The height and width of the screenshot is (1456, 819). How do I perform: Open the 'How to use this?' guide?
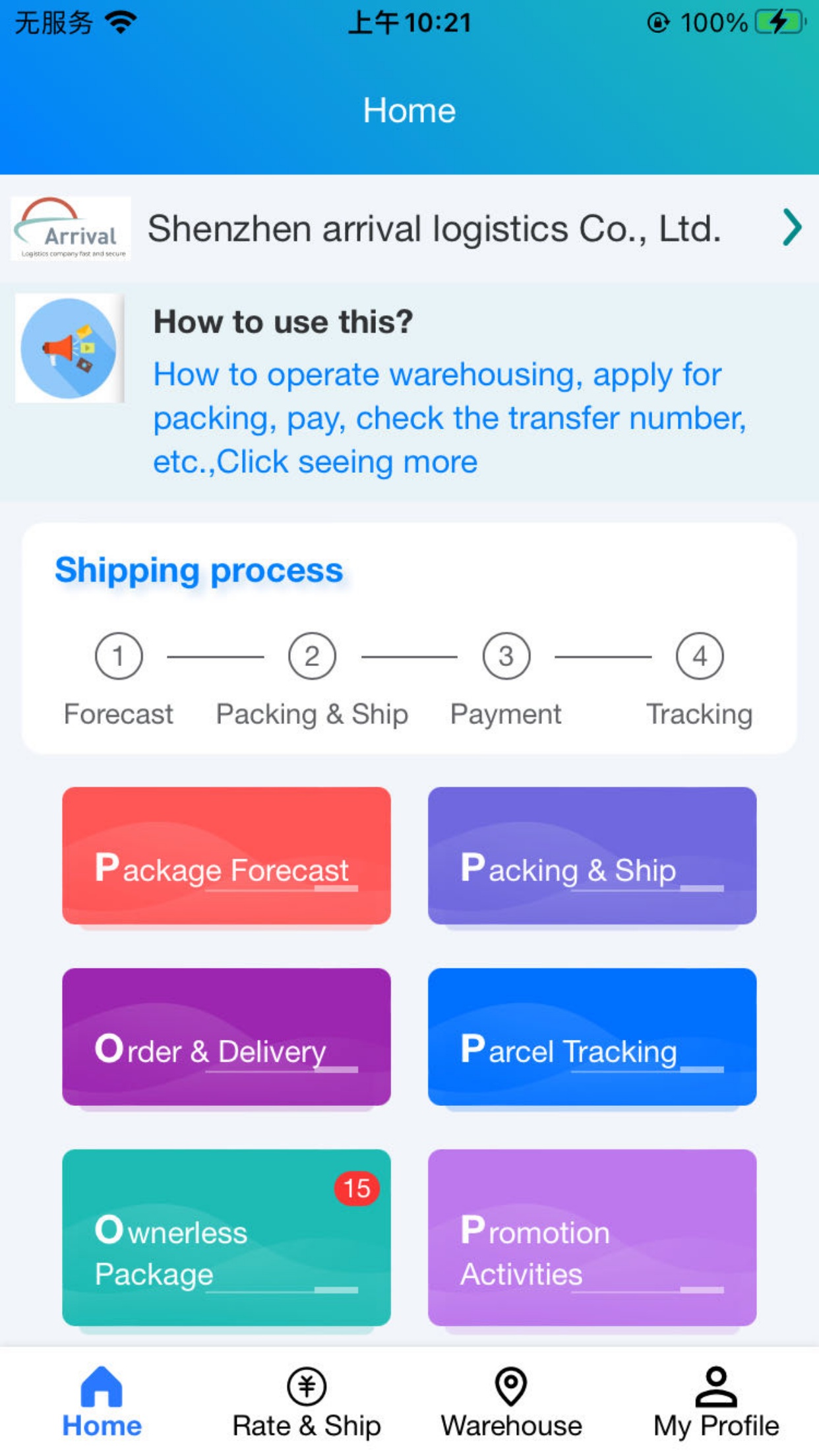[x=448, y=393]
